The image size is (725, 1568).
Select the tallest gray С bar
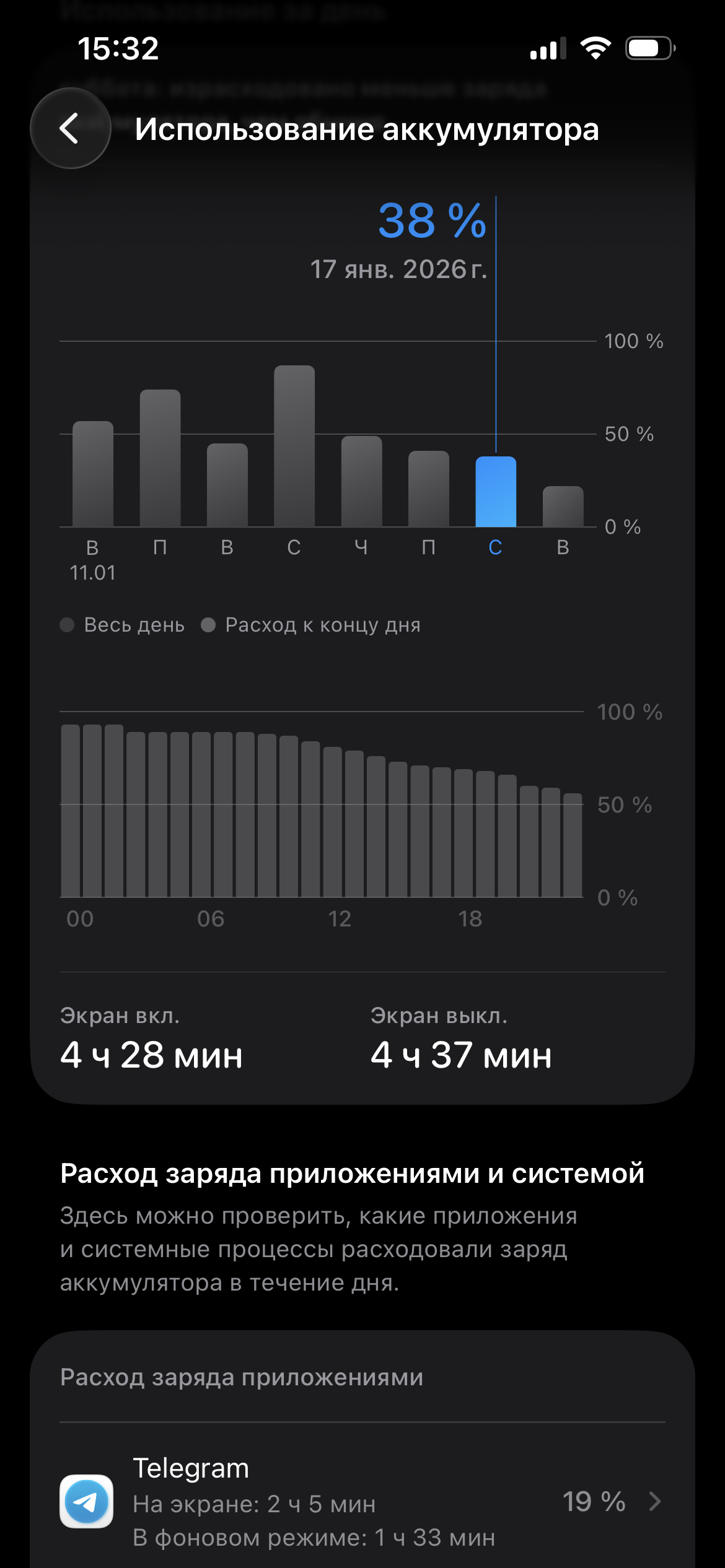pos(294,446)
